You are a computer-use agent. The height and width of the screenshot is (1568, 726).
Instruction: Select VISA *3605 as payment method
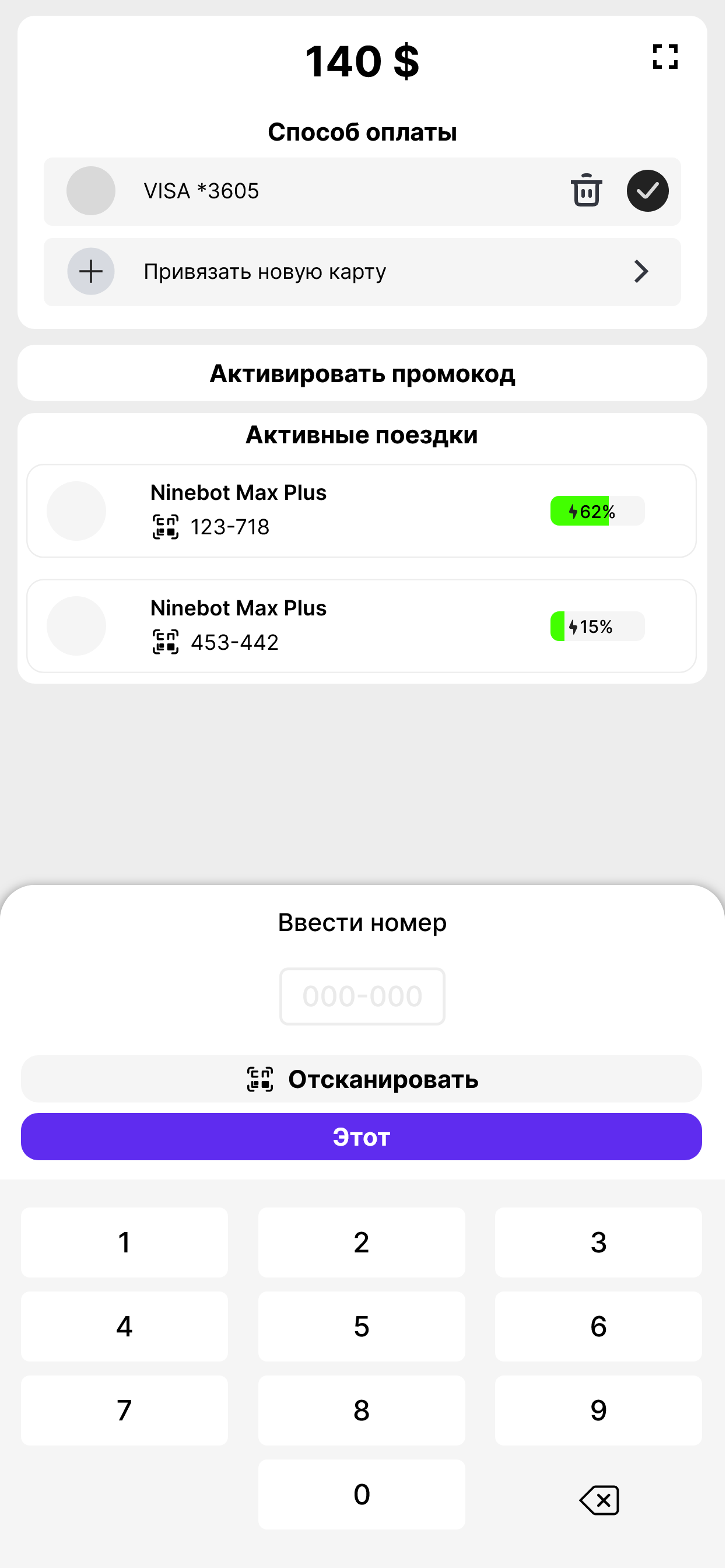tap(648, 191)
